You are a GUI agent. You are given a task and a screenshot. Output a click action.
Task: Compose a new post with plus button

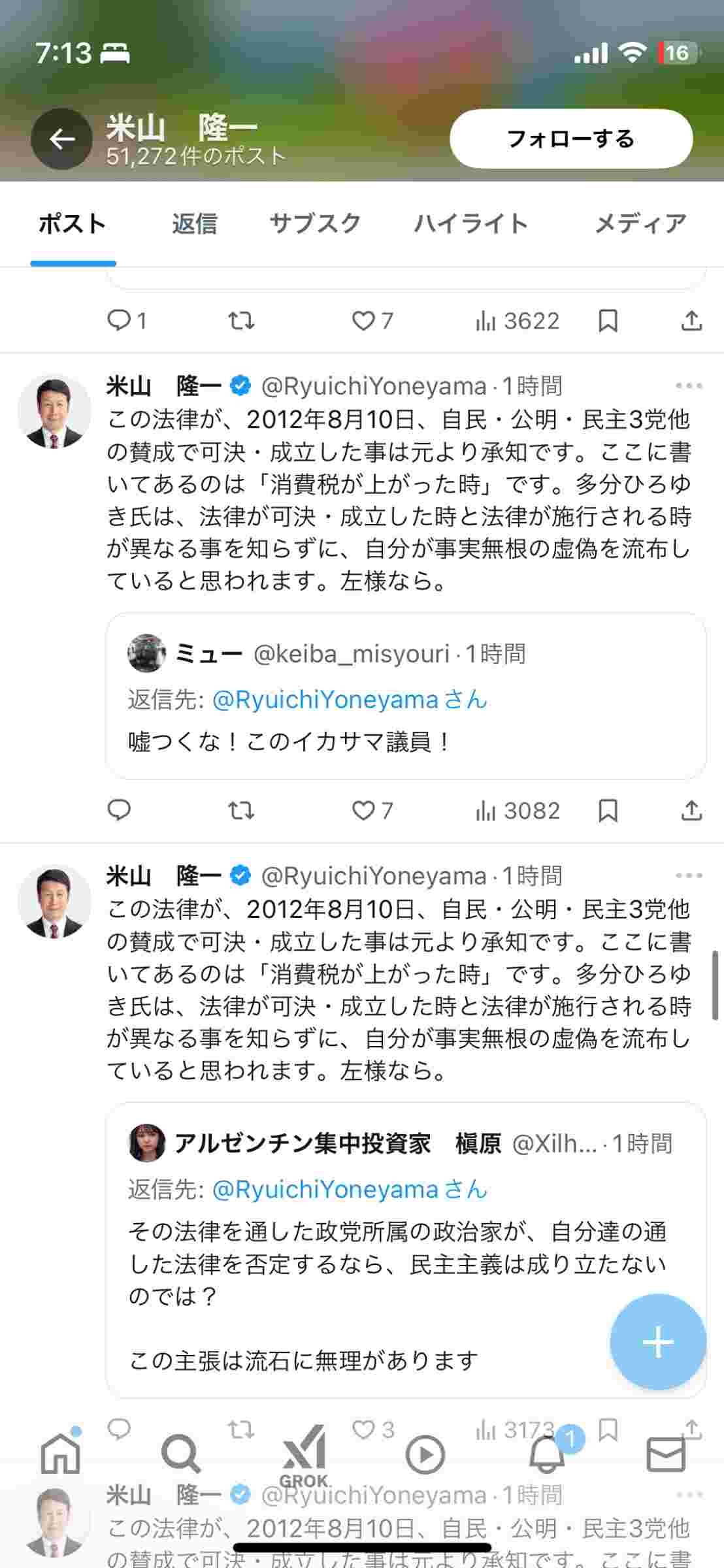click(x=657, y=1342)
